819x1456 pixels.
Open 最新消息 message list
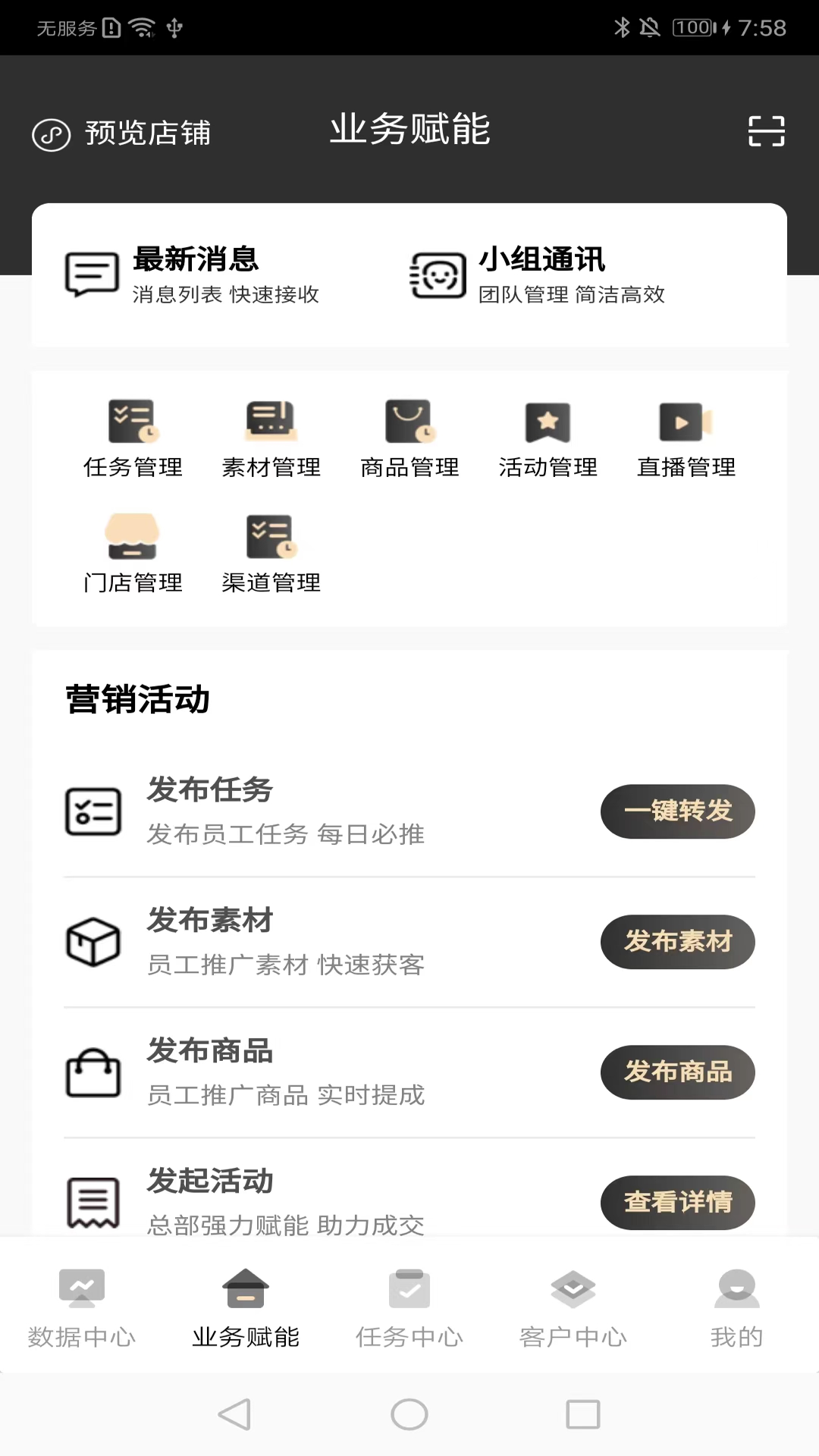click(x=193, y=275)
